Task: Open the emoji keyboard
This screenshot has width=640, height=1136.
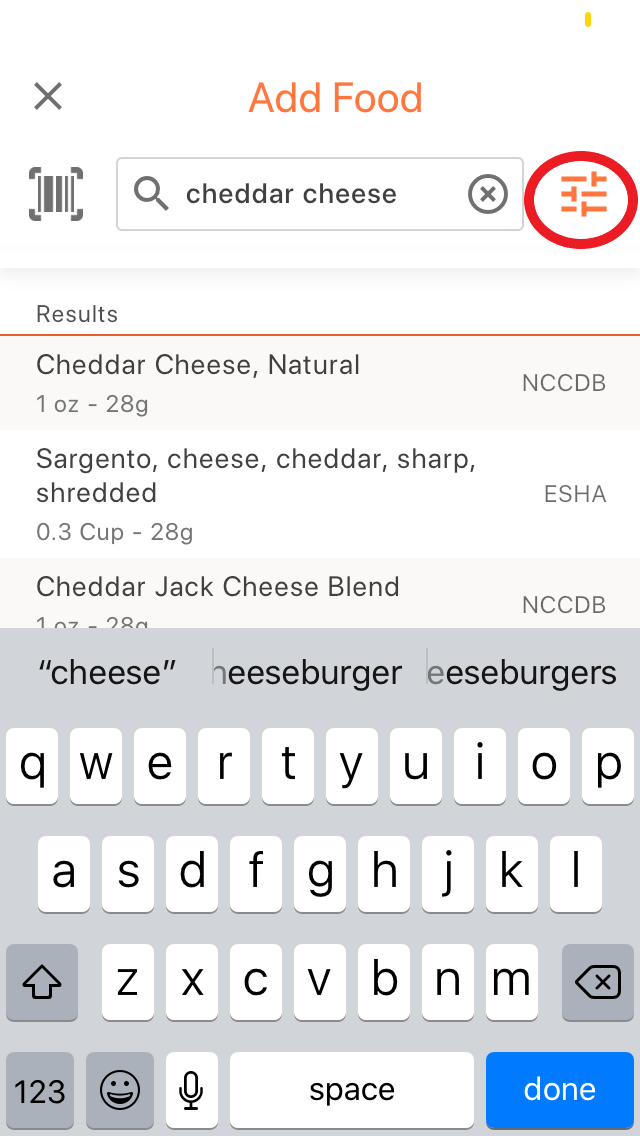Action: tap(120, 1089)
